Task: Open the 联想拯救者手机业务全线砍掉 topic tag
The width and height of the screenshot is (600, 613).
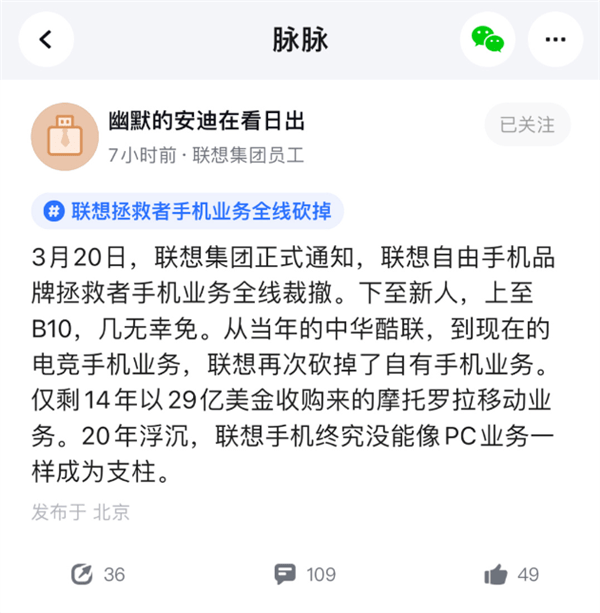Action: [x=188, y=212]
